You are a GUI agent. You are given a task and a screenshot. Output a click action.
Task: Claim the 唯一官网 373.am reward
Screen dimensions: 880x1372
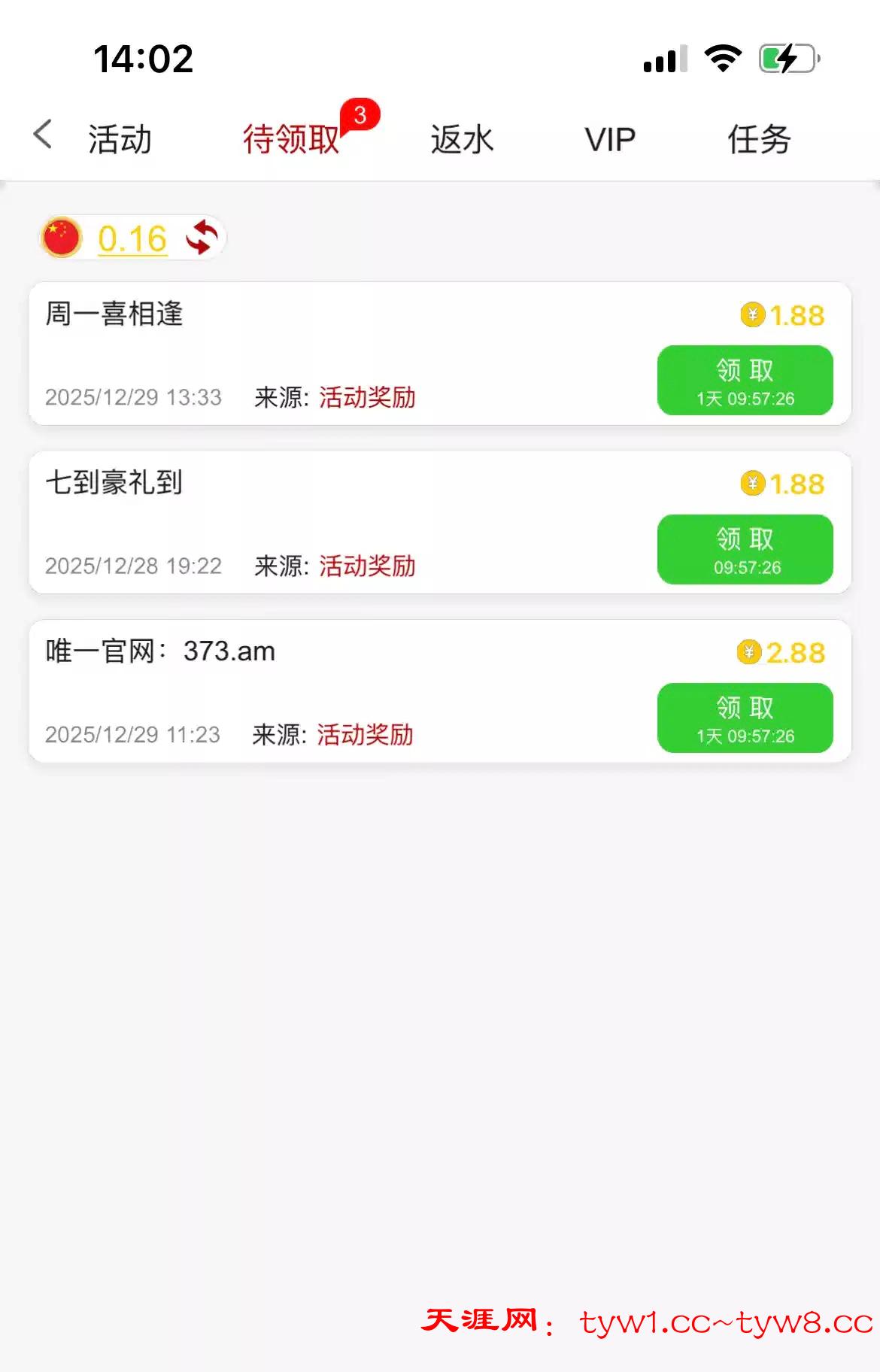click(x=745, y=718)
